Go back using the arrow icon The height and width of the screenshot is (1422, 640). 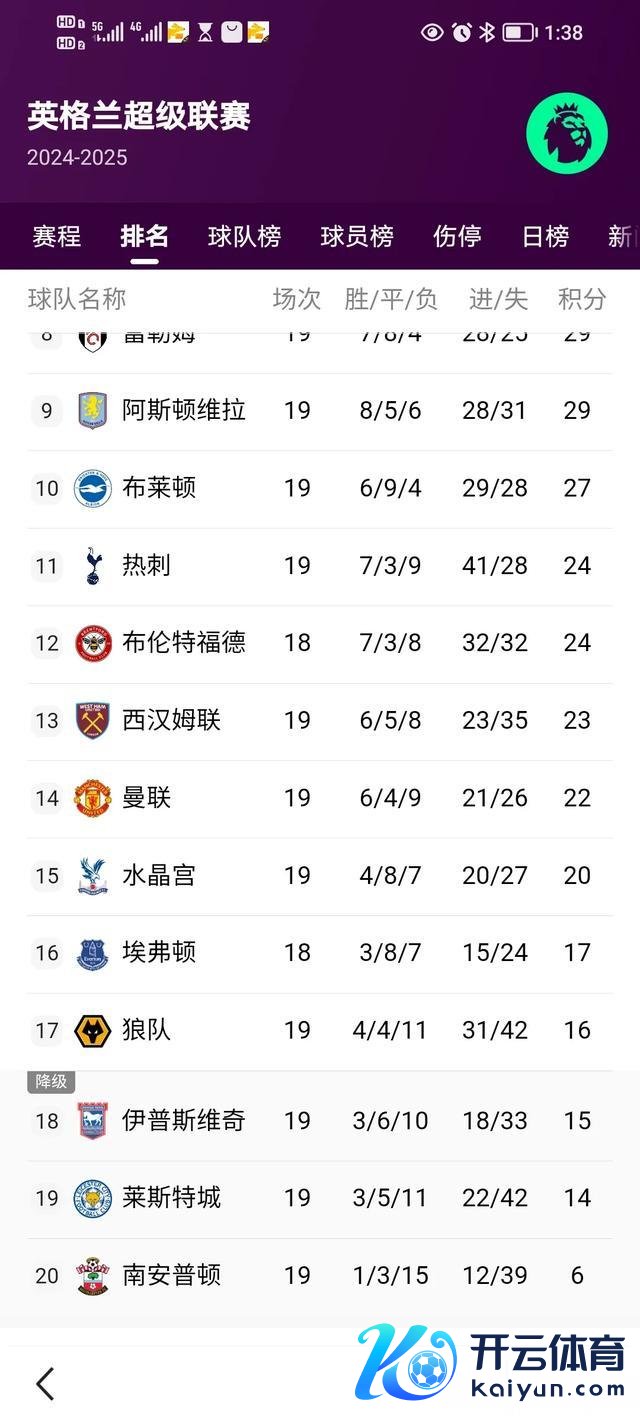pos(45,1383)
